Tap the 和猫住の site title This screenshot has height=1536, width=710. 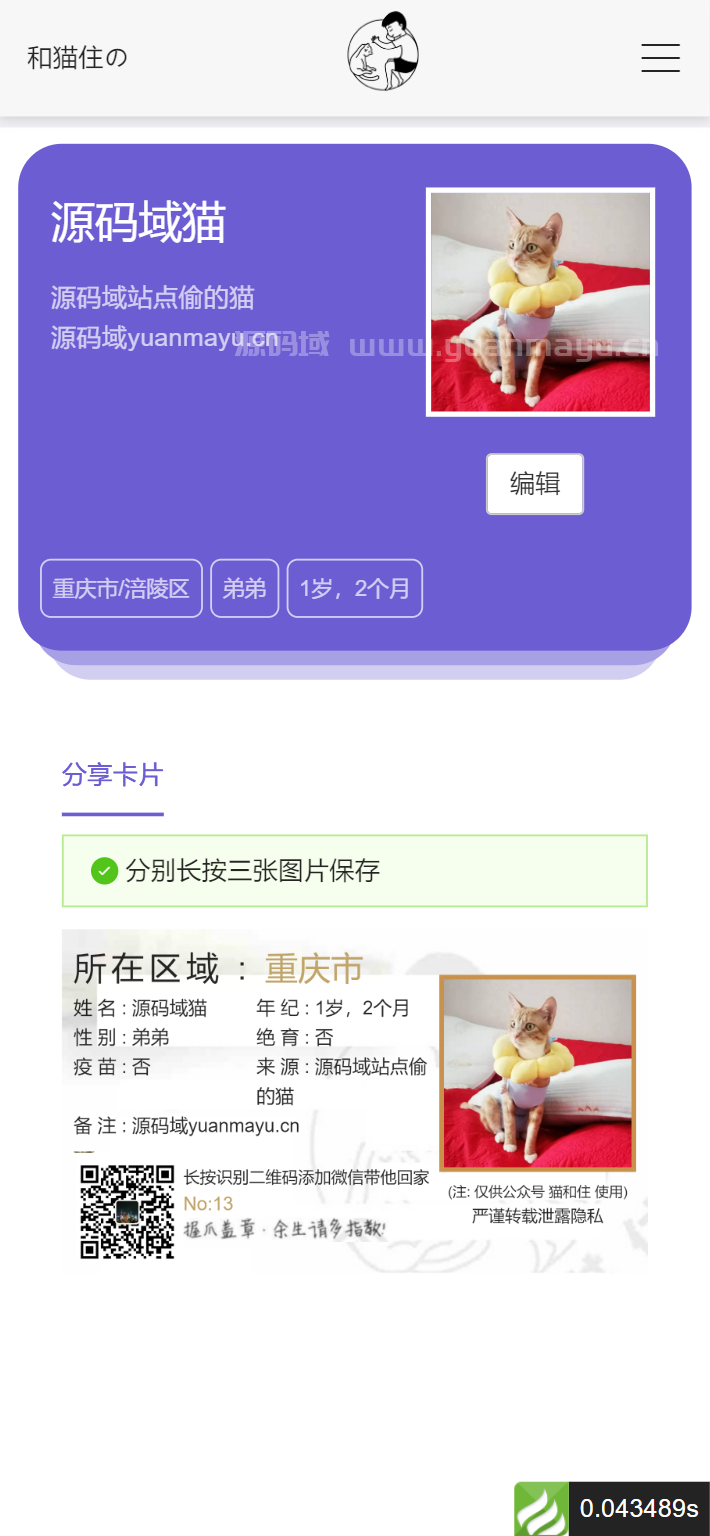click(x=77, y=58)
